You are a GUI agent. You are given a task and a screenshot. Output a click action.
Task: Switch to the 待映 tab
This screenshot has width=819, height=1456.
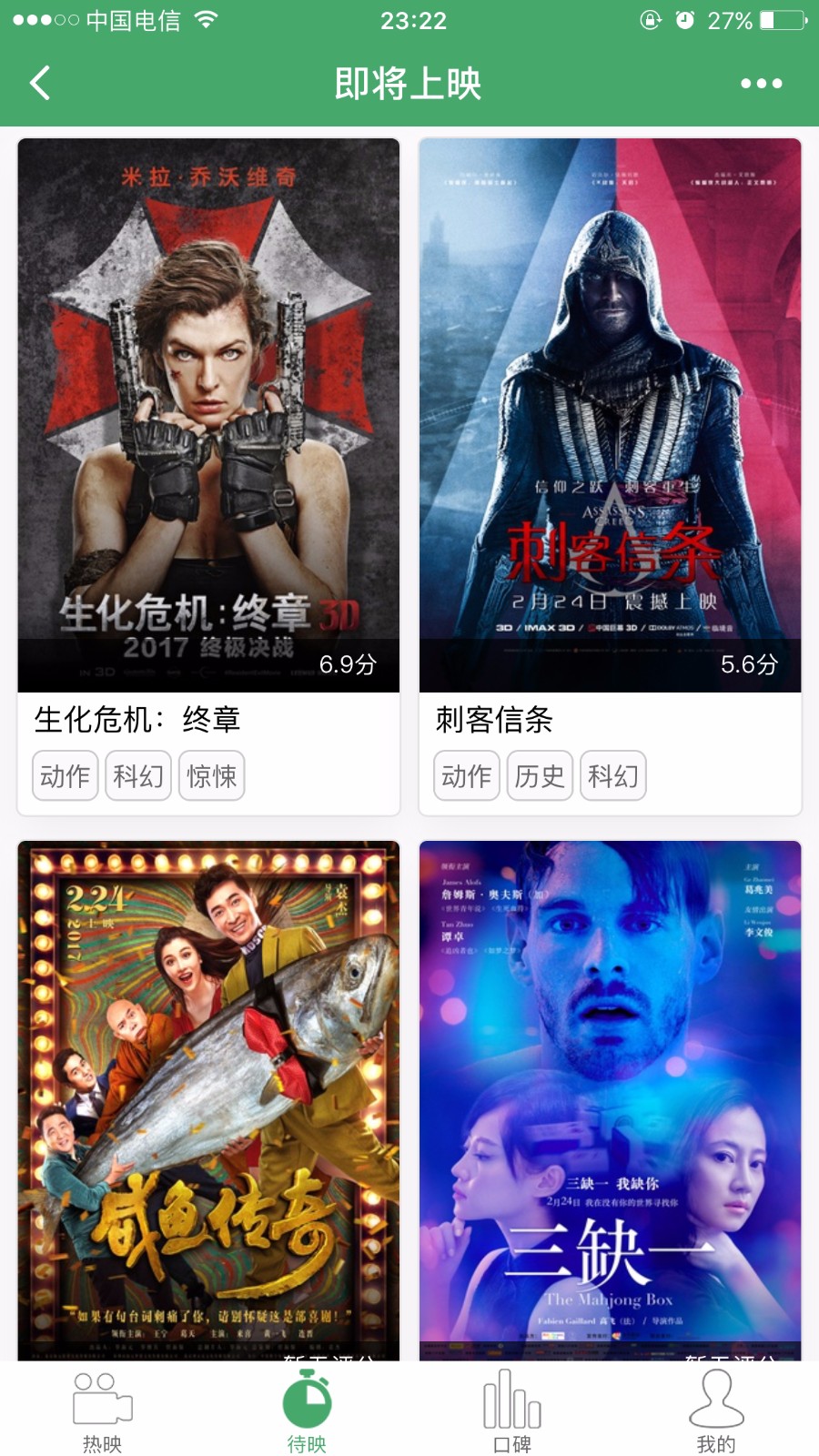308,1411
